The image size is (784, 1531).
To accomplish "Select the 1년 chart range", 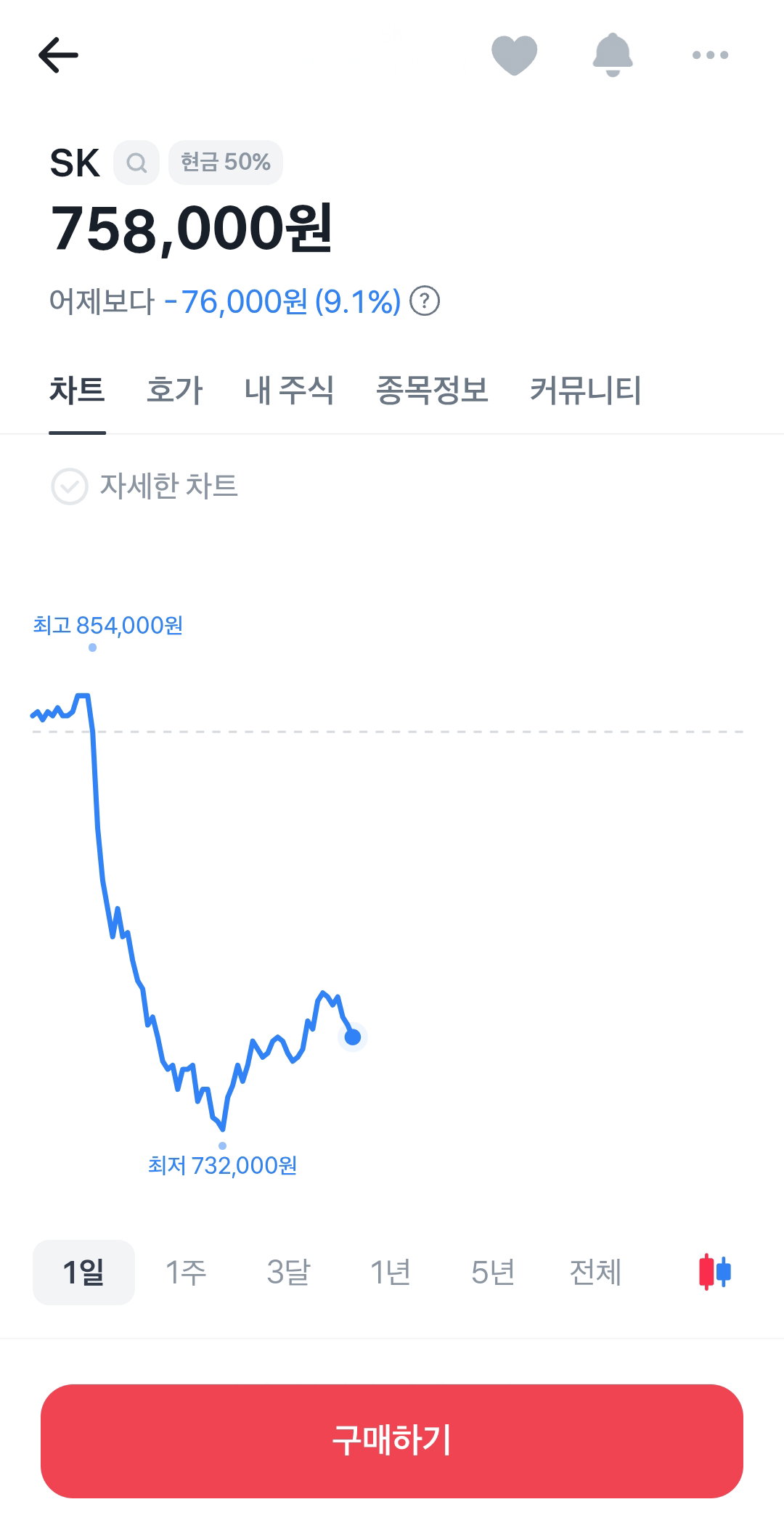I will click(x=391, y=1273).
